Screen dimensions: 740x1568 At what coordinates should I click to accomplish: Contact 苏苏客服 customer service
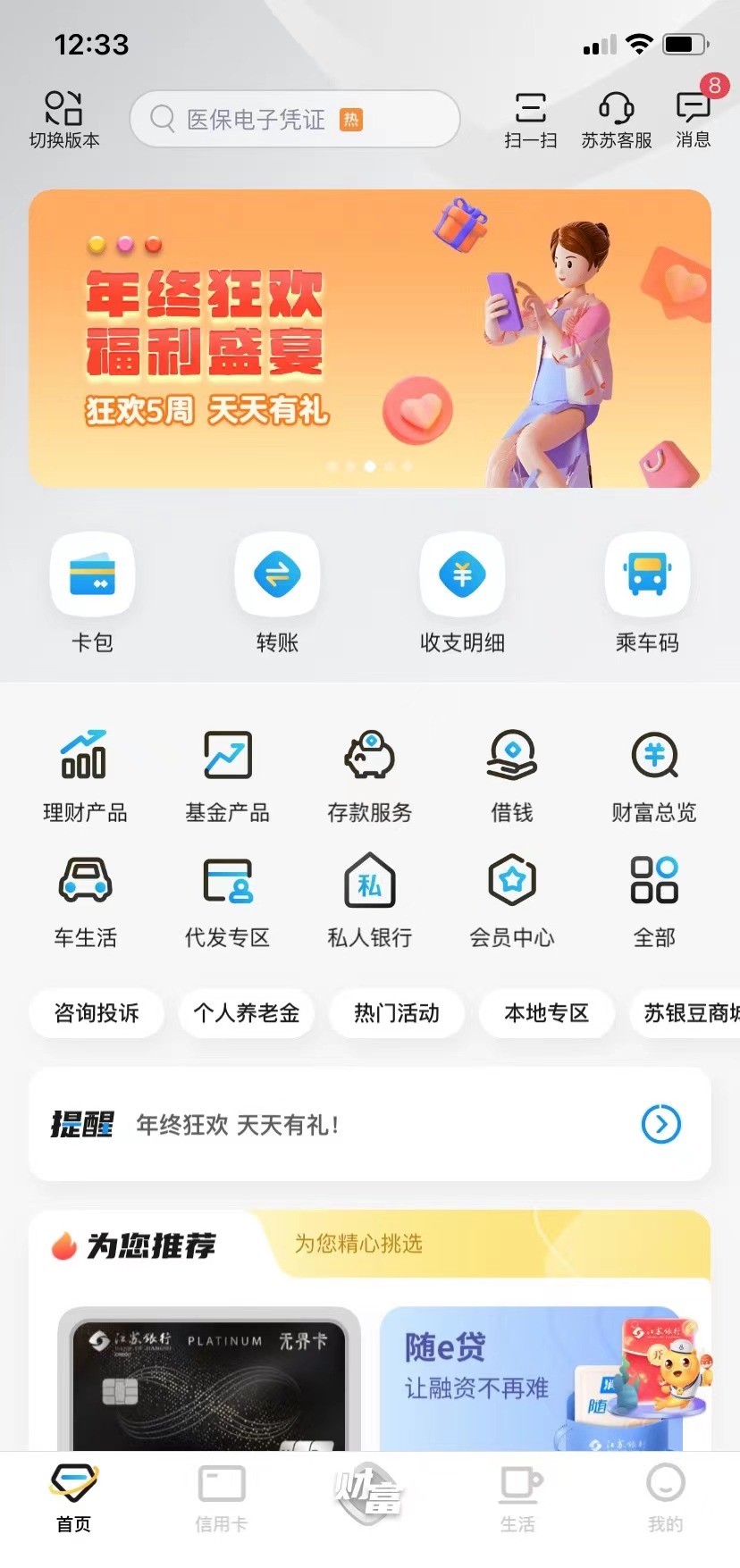pos(616,119)
